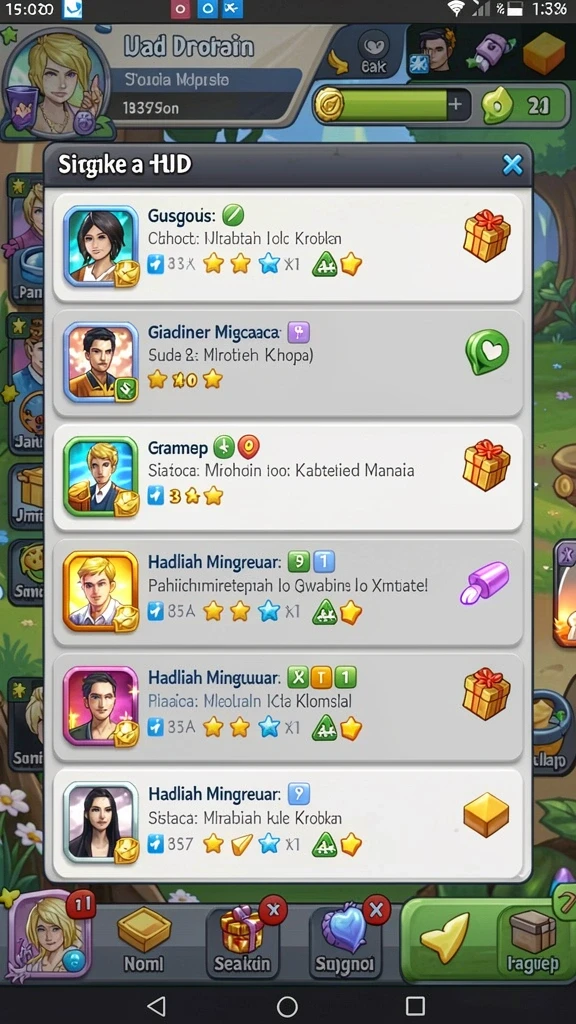Open the blonde avatar with 11 badge

click(51, 935)
